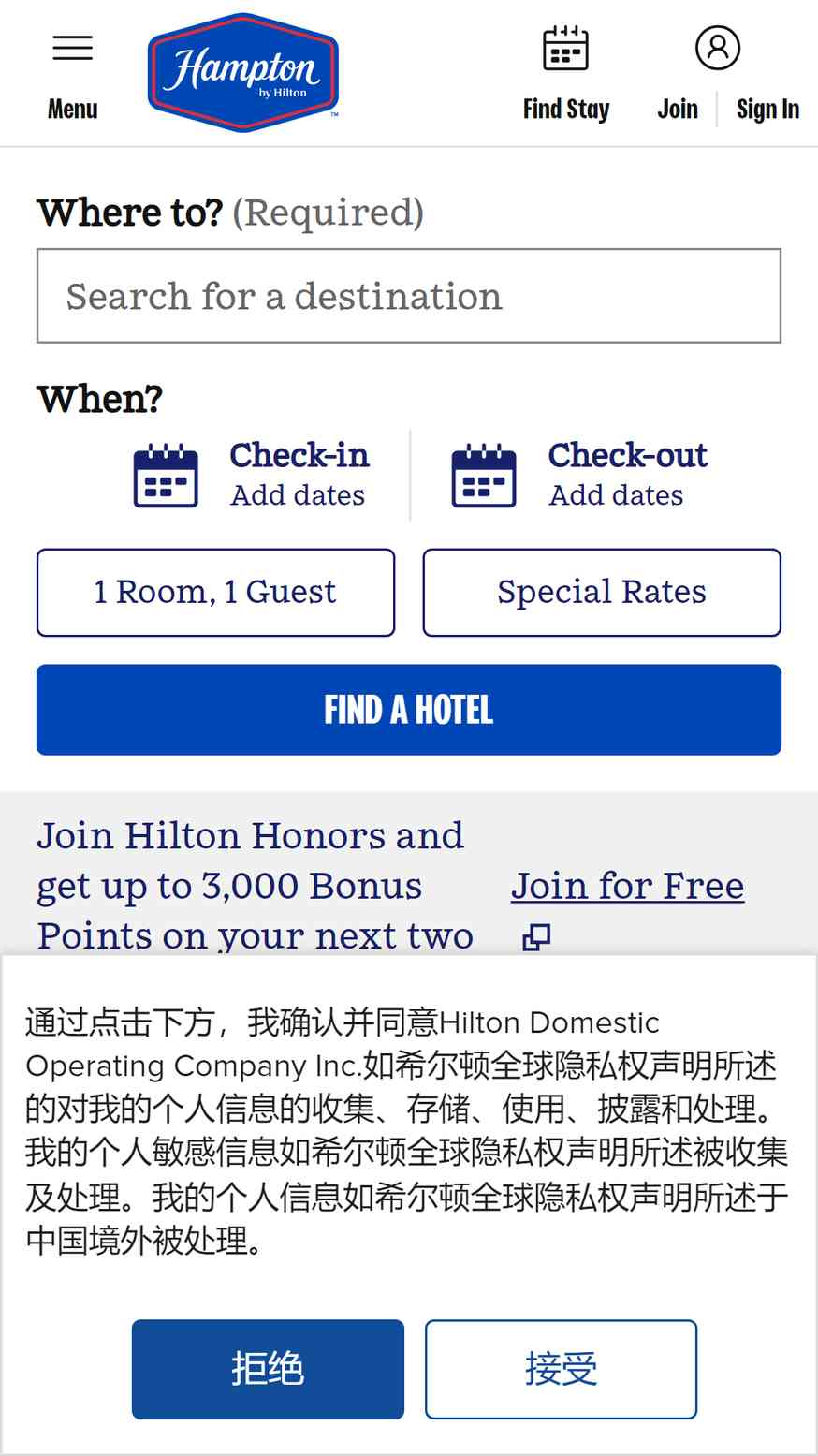Add a Check-out date

click(579, 475)
